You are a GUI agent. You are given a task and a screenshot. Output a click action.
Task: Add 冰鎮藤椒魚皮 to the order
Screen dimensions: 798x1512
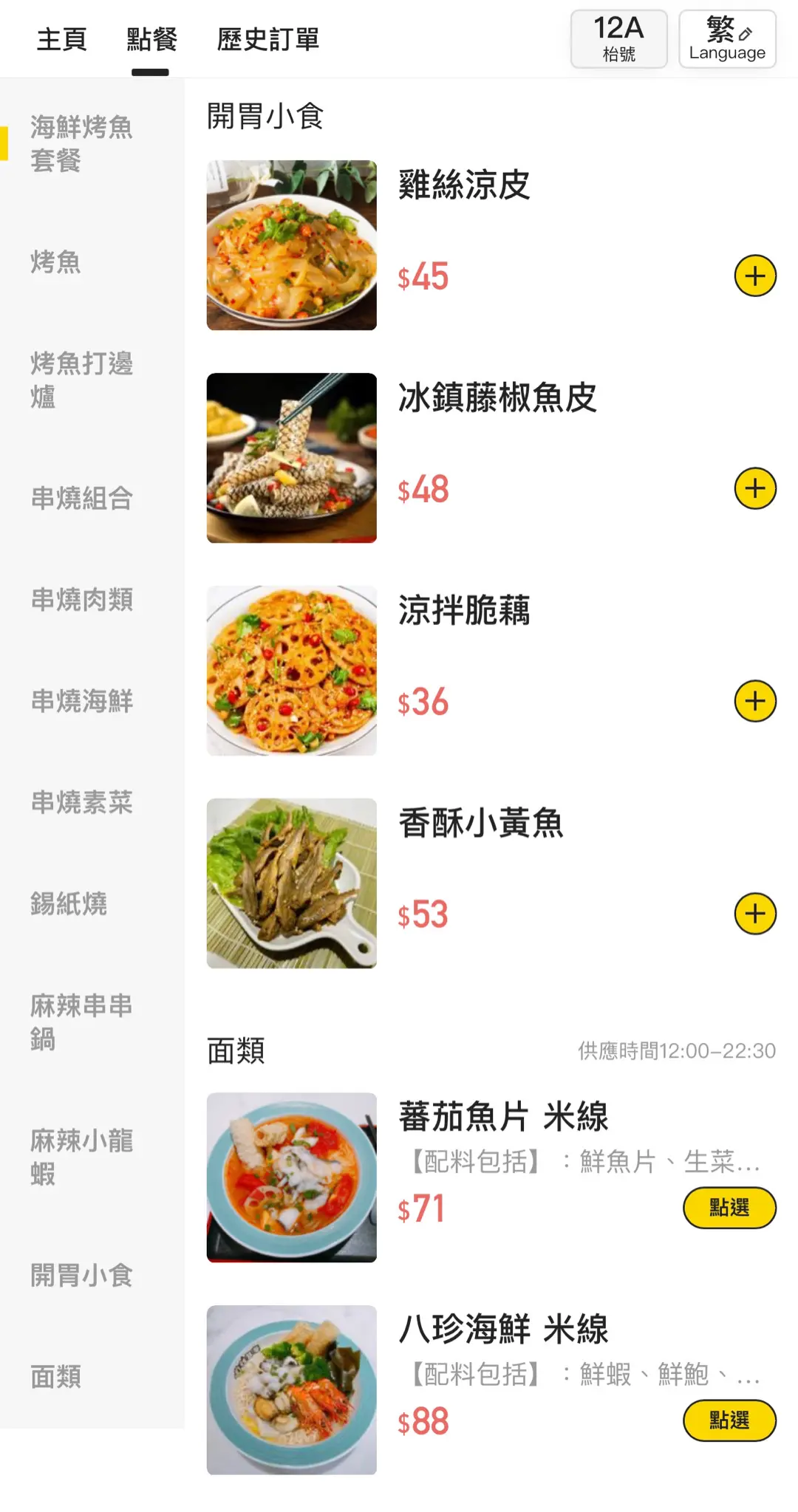(x=754, y=489)
